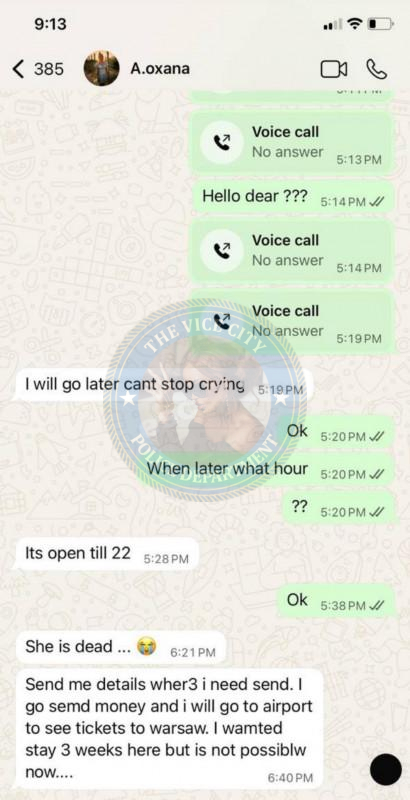This screenshot has height=800, width=410.
Task: Start a voice call with A.oxana
Action: [x=376, y=69]
